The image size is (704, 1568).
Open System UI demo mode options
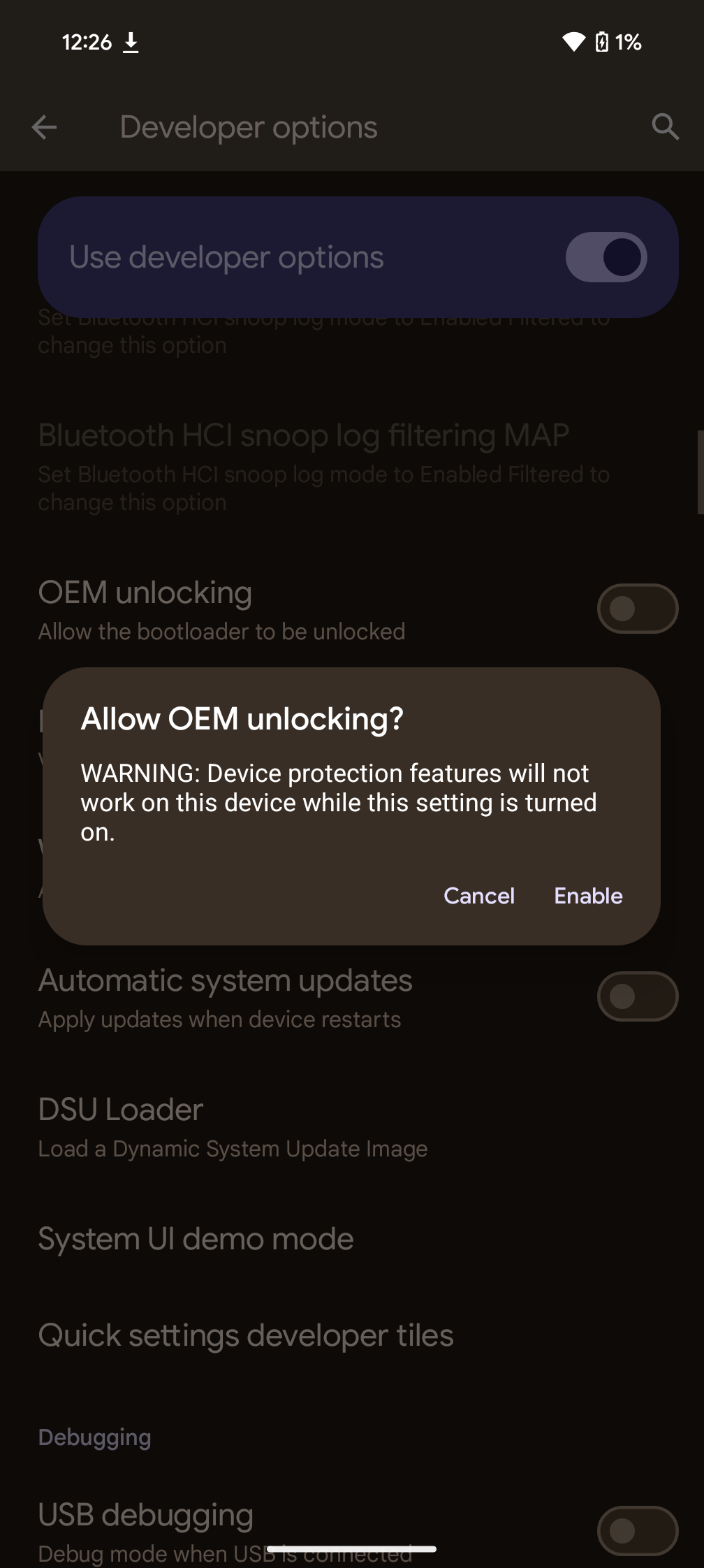pos(196,1237)
